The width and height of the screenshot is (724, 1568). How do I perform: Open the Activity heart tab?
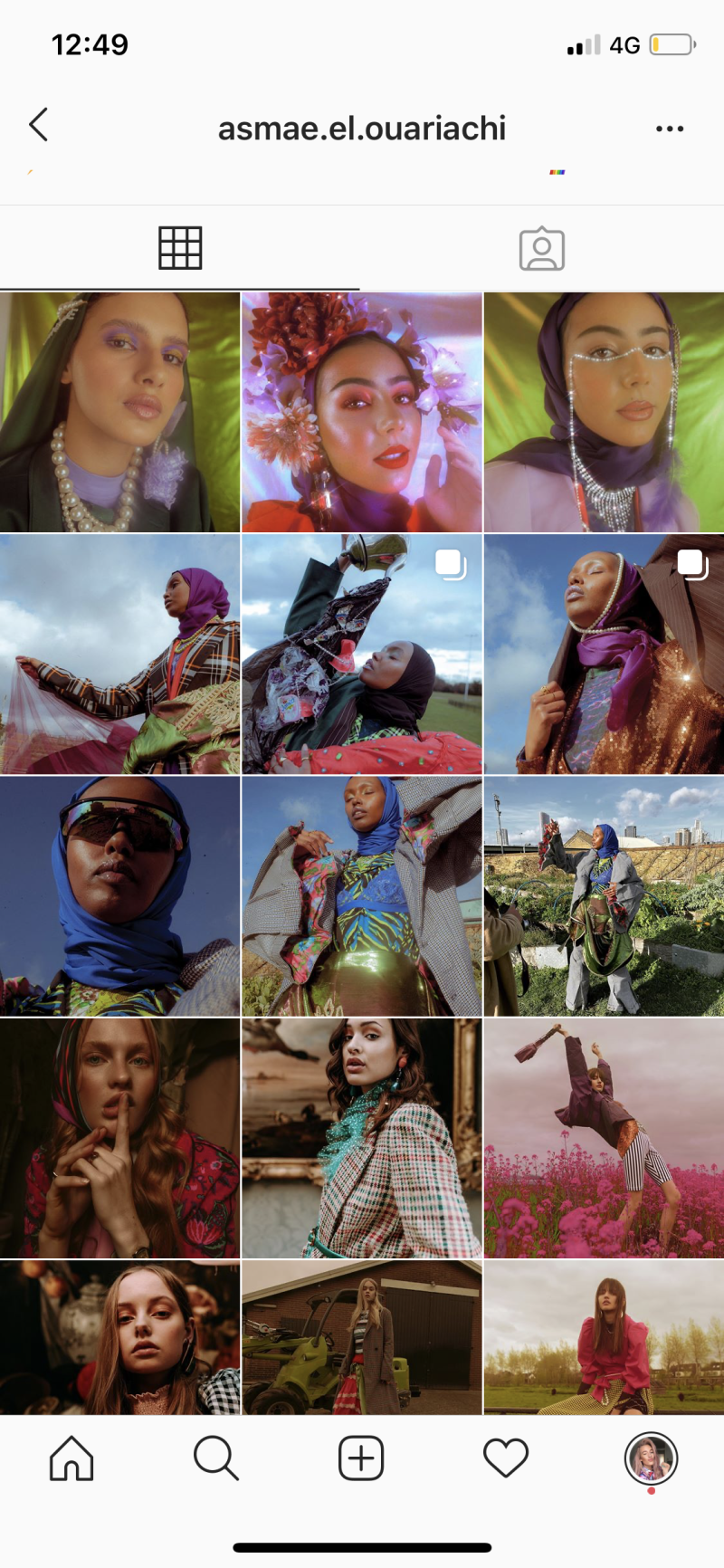click(506, 1458)
